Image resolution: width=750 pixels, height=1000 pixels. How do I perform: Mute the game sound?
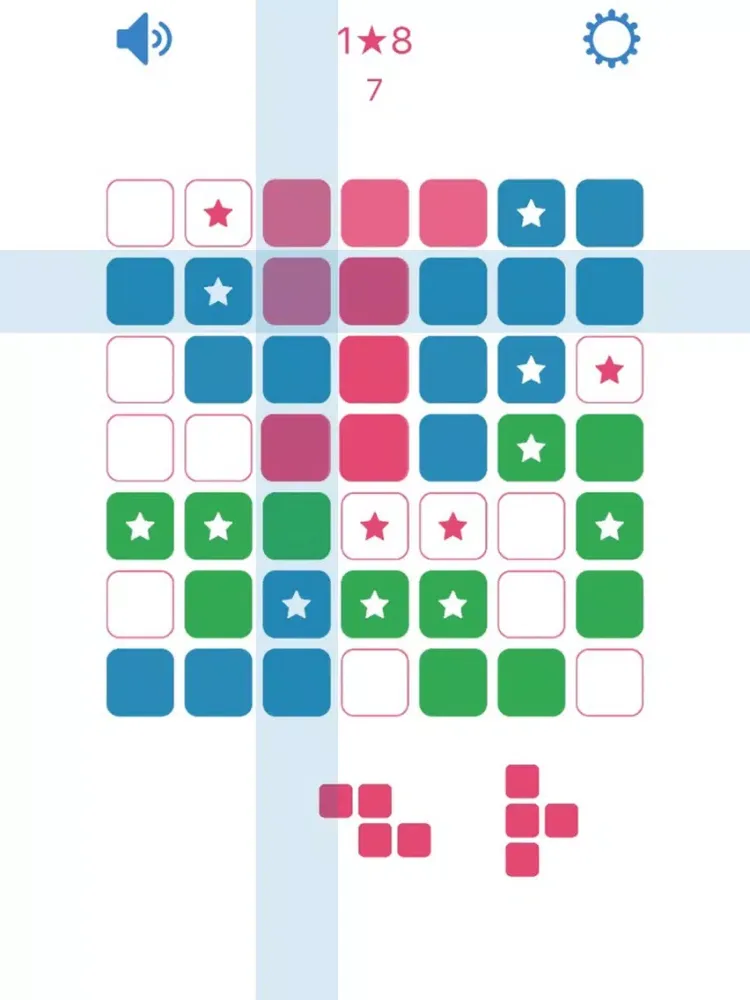[x=144, y=40]
